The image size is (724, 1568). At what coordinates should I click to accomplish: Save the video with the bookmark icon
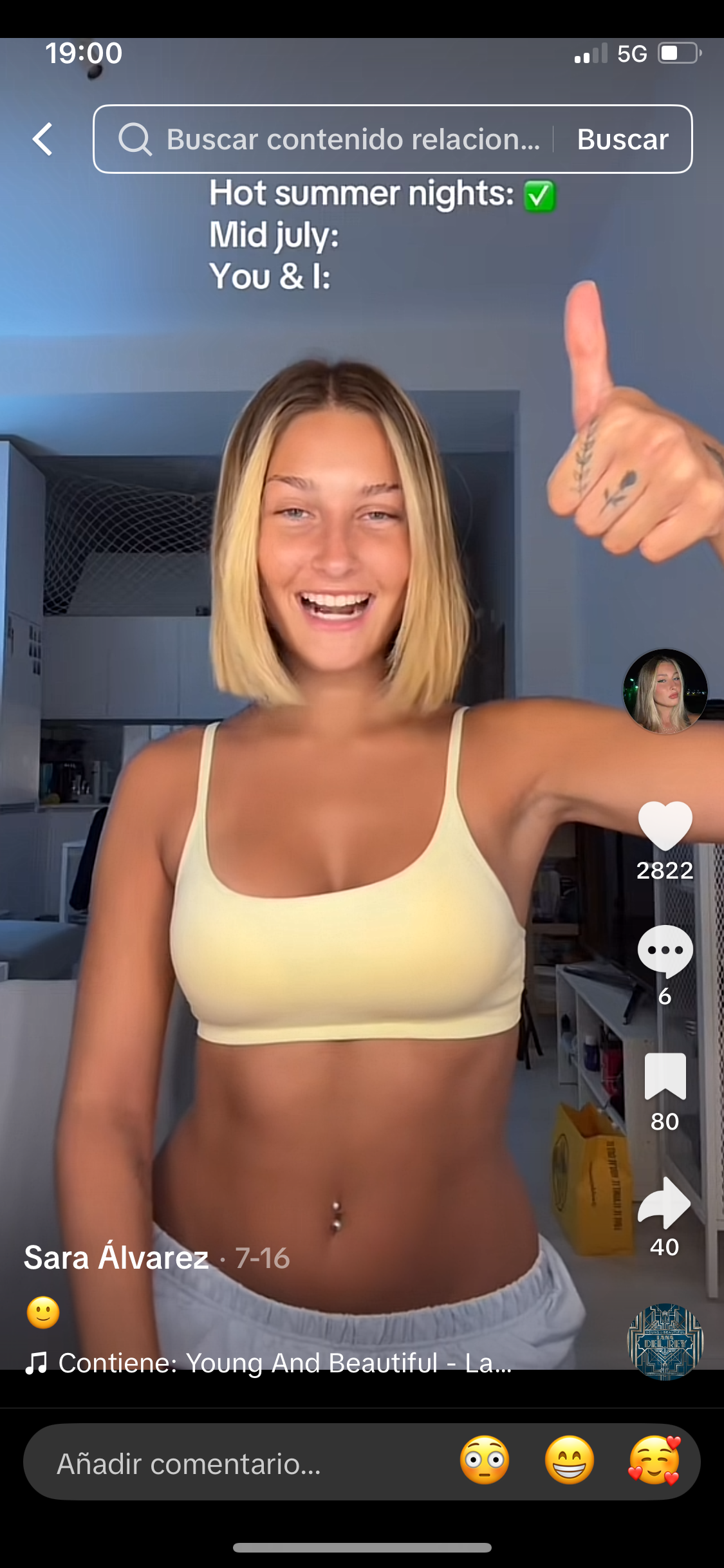point(665,1076)
